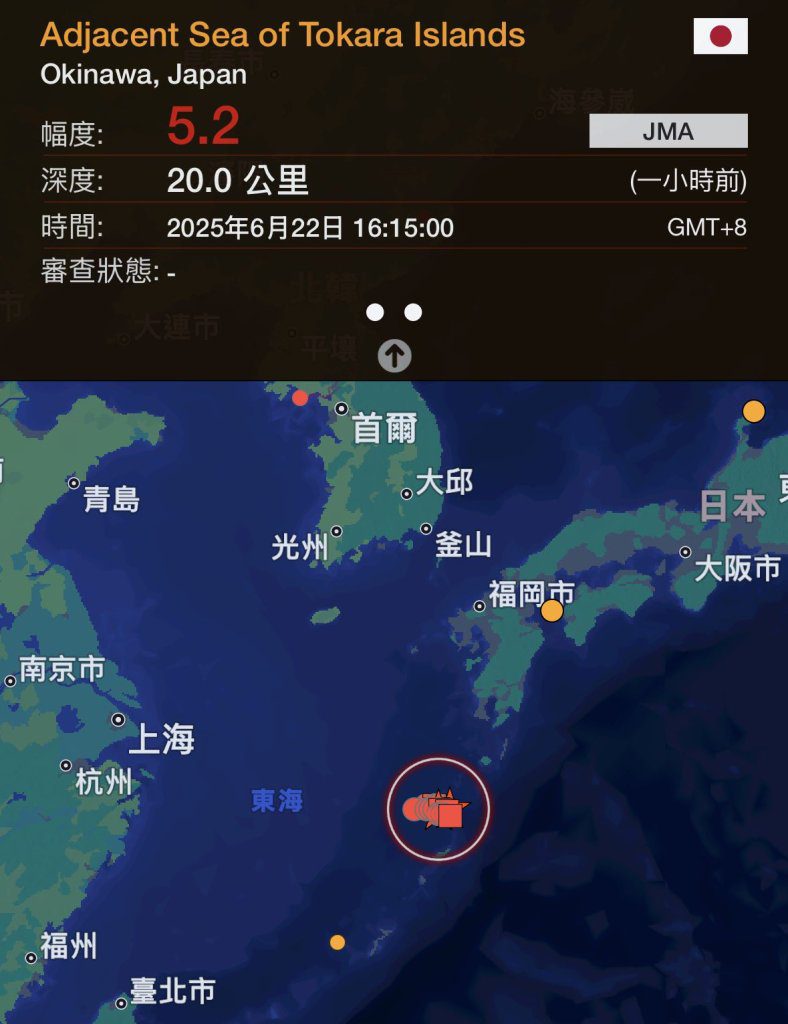Click the GMT+8 timezone label
The height and width of the screenshot is (1024, 788).
pyautogui.click(x=706, y=227)
